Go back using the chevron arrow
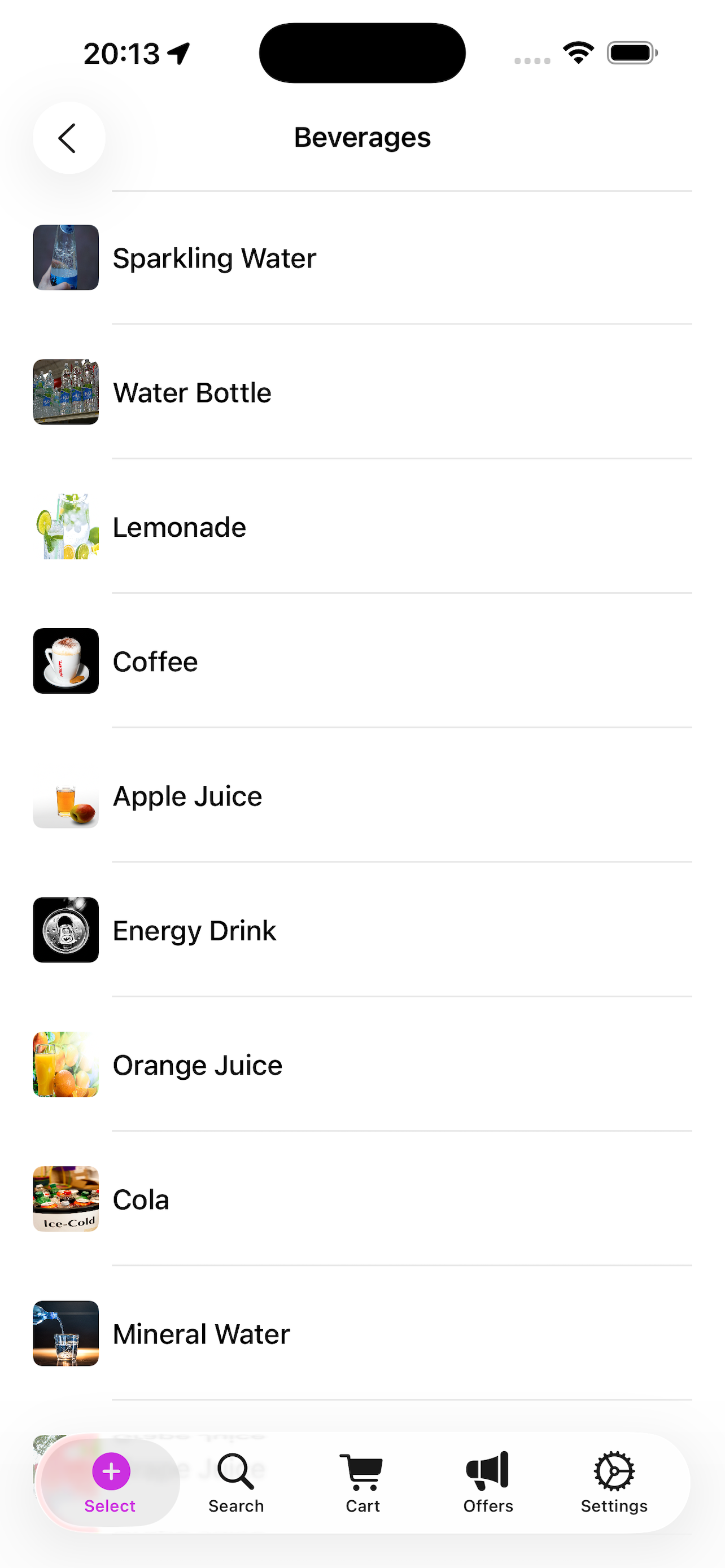 coord(69,138)
